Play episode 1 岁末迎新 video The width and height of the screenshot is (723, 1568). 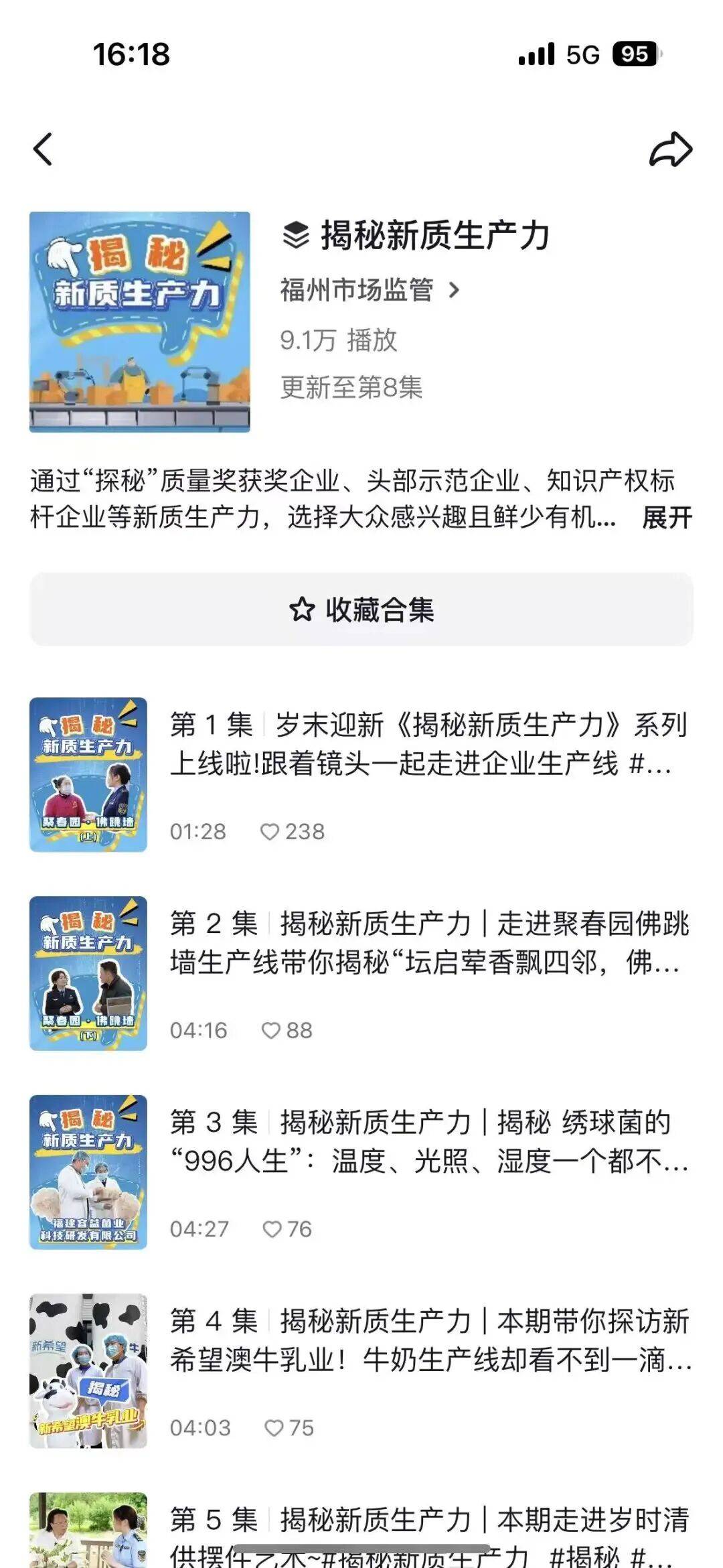pos(428,744)
